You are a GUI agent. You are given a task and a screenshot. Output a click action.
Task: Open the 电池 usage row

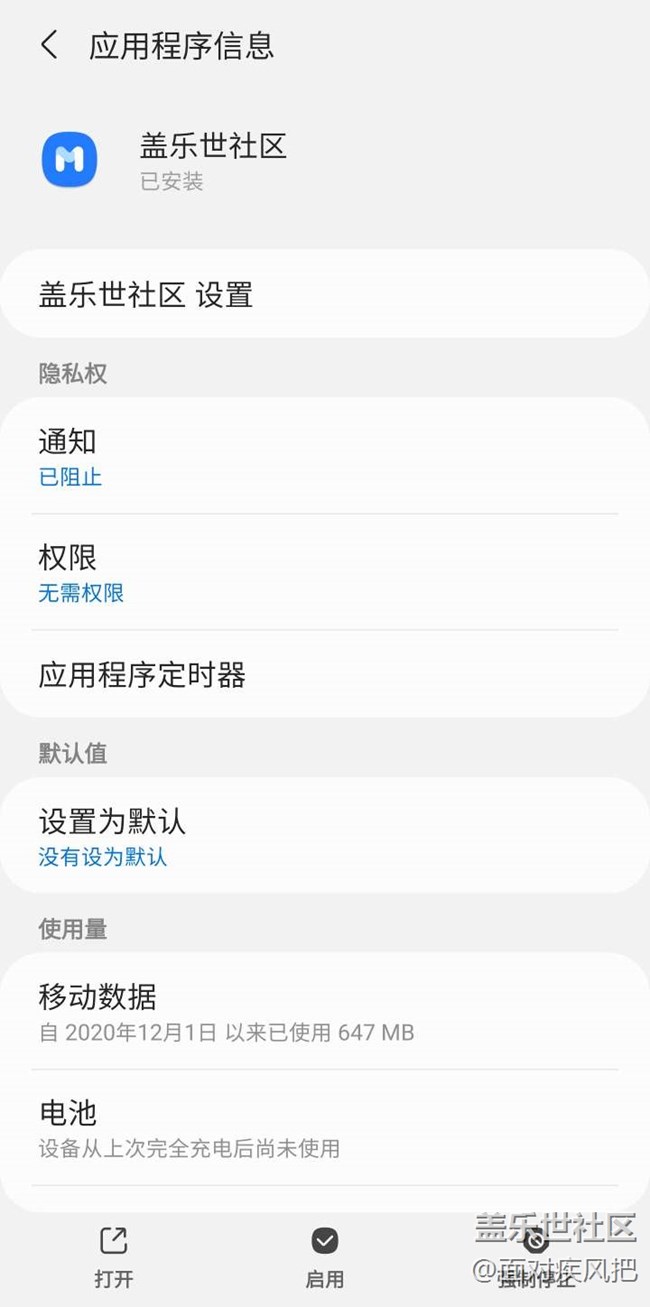(x=324, y=1128)
